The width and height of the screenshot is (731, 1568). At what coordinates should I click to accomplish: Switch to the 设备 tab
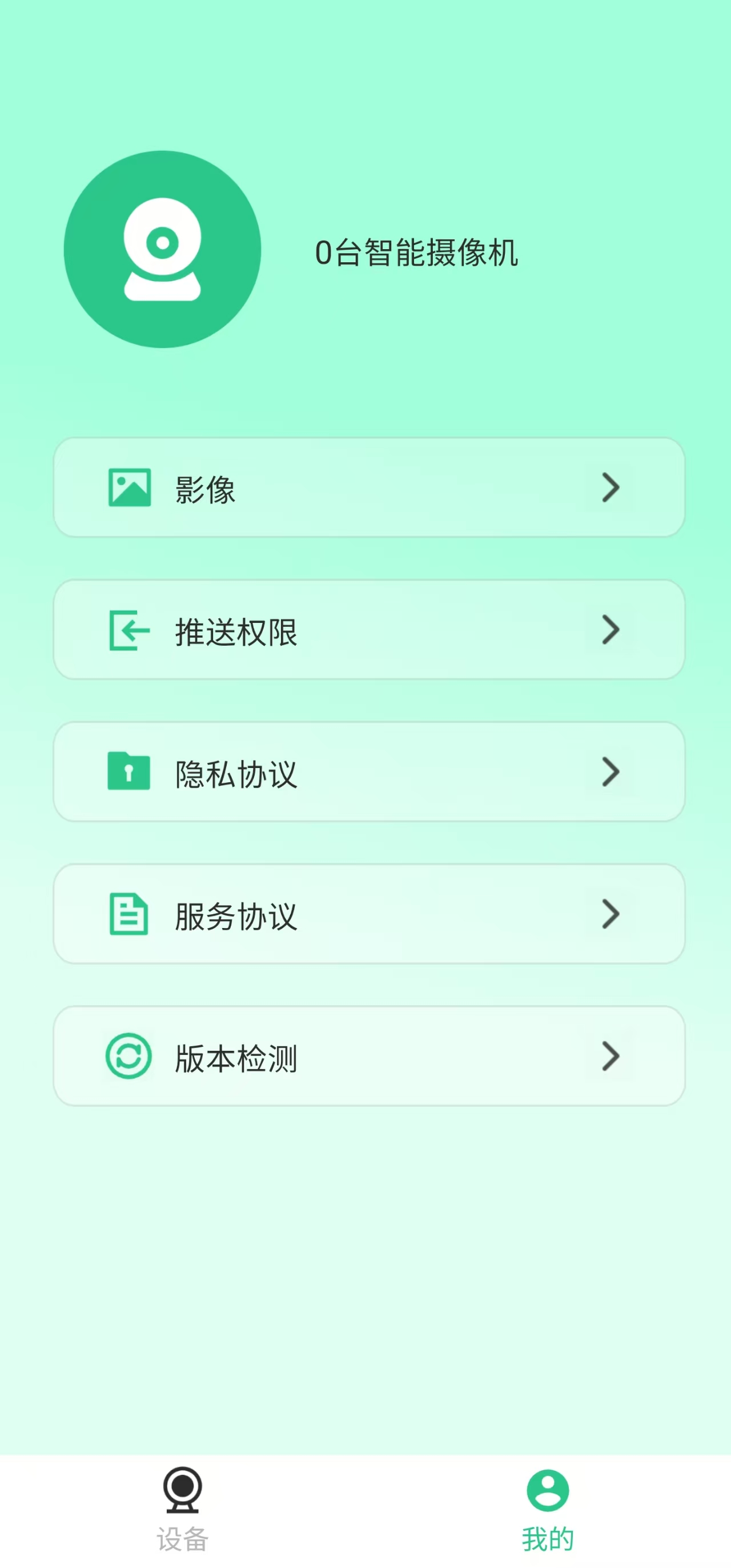[182, 1515]
